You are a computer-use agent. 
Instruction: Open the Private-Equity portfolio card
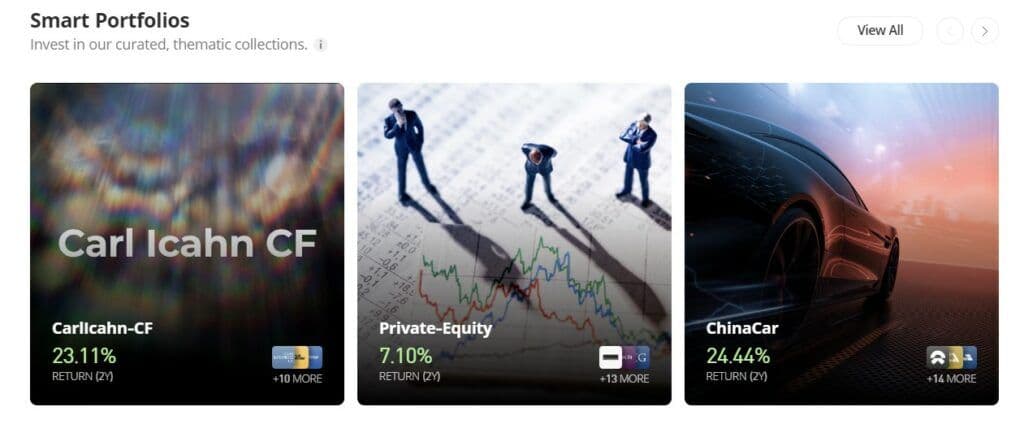514,243
